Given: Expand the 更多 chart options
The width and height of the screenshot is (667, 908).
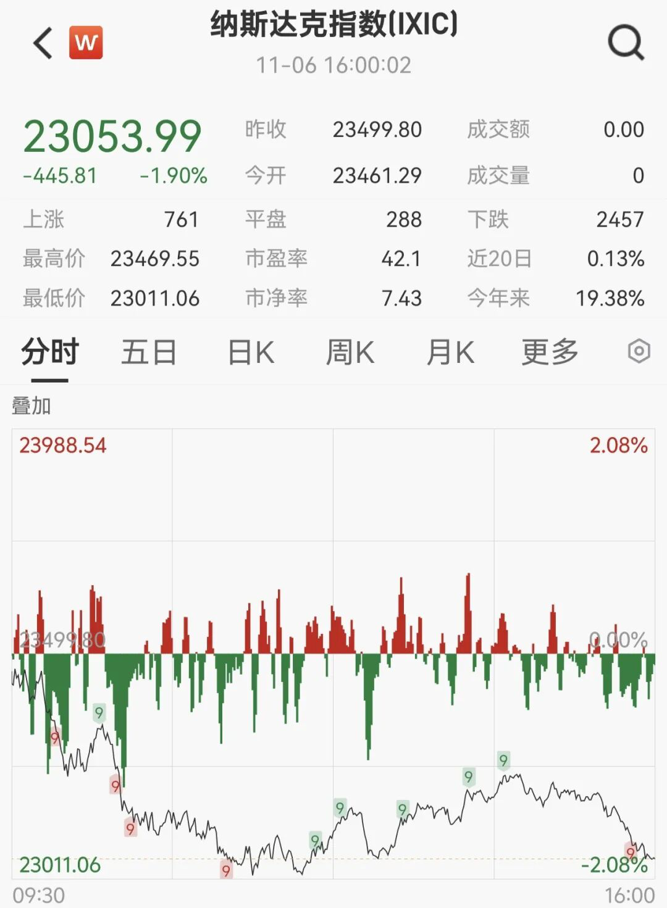Looking at the screenshot, I should point(550,352).
